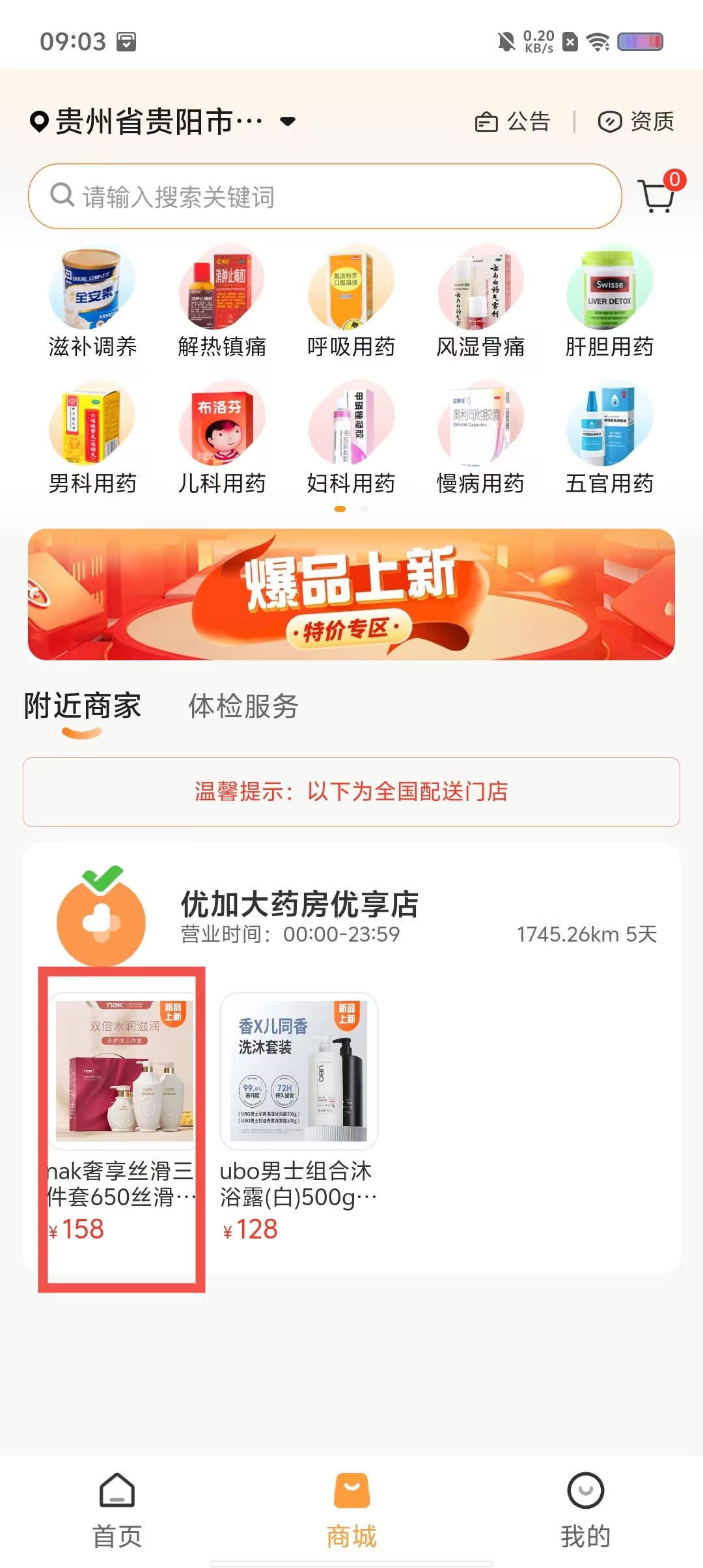Image resolution: width=703 pixels, height=1568 pixels.
Task: Open the 资质 qualifications page
Action: click(636, 122)
